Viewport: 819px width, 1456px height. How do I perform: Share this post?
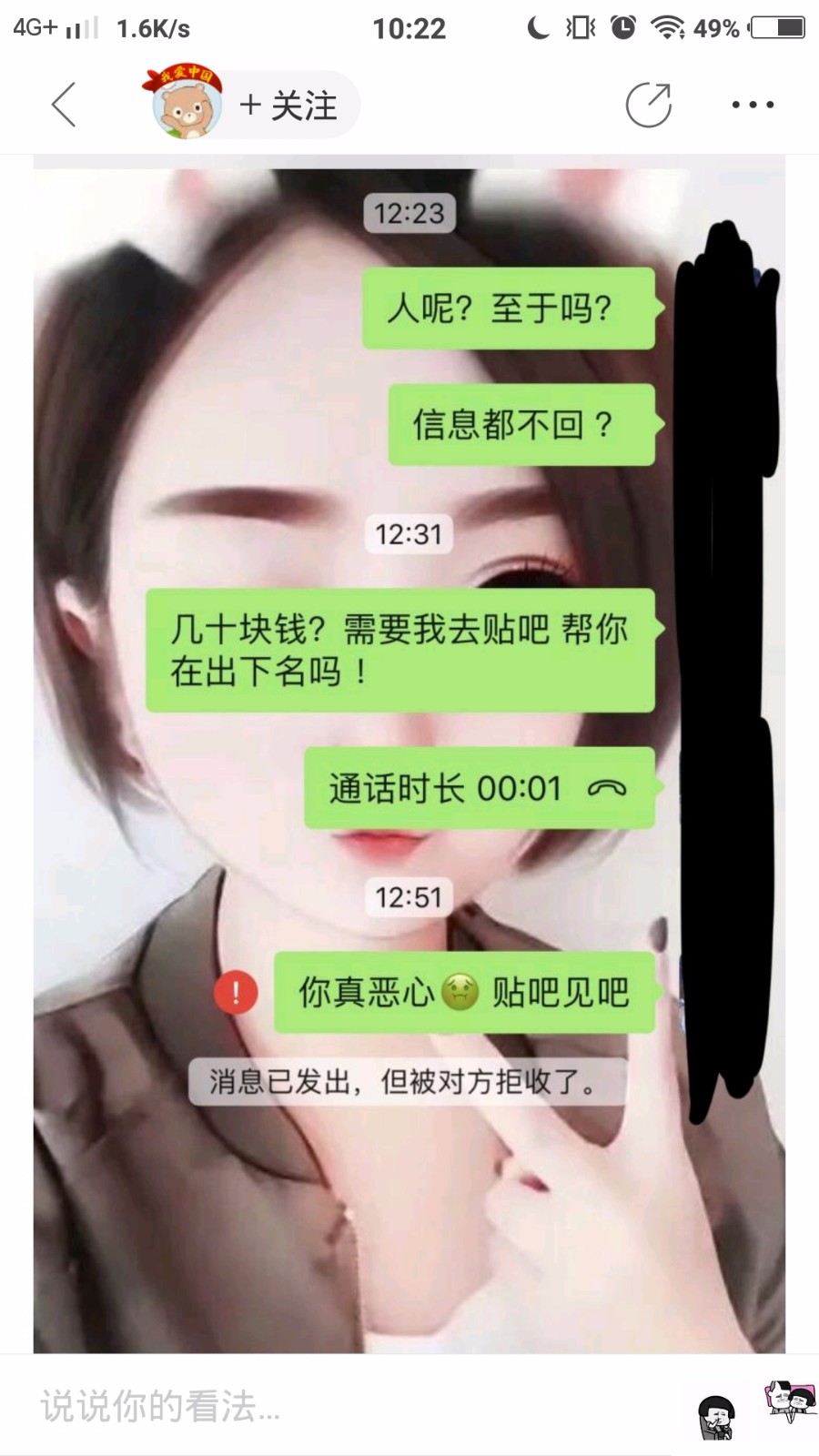(x=649, y=105)
